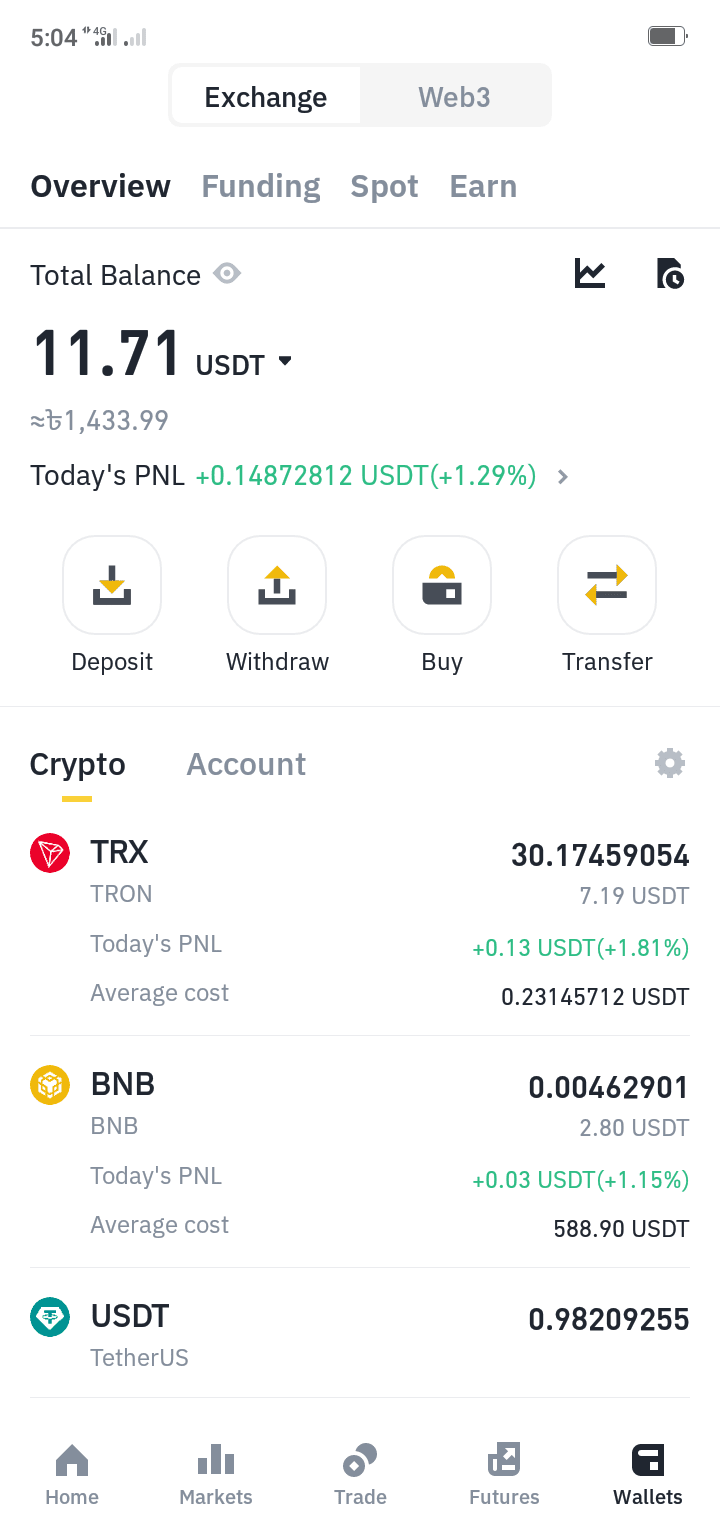
Task: Hide the total balance with eye icon
Action: 228,274
